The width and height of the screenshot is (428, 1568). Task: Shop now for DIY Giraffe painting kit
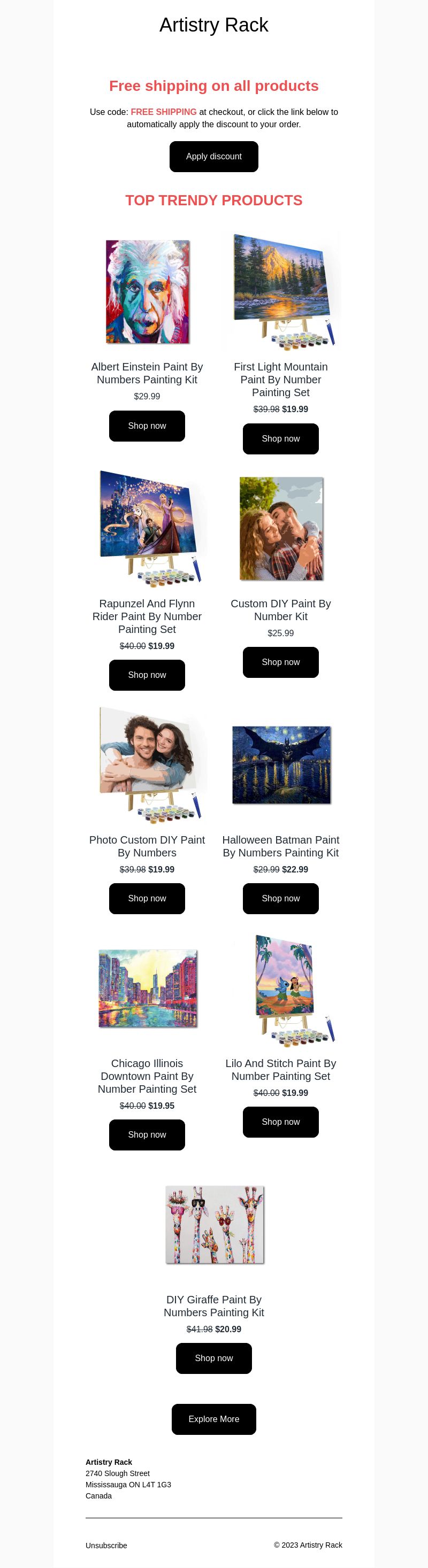coord(213,1358)
